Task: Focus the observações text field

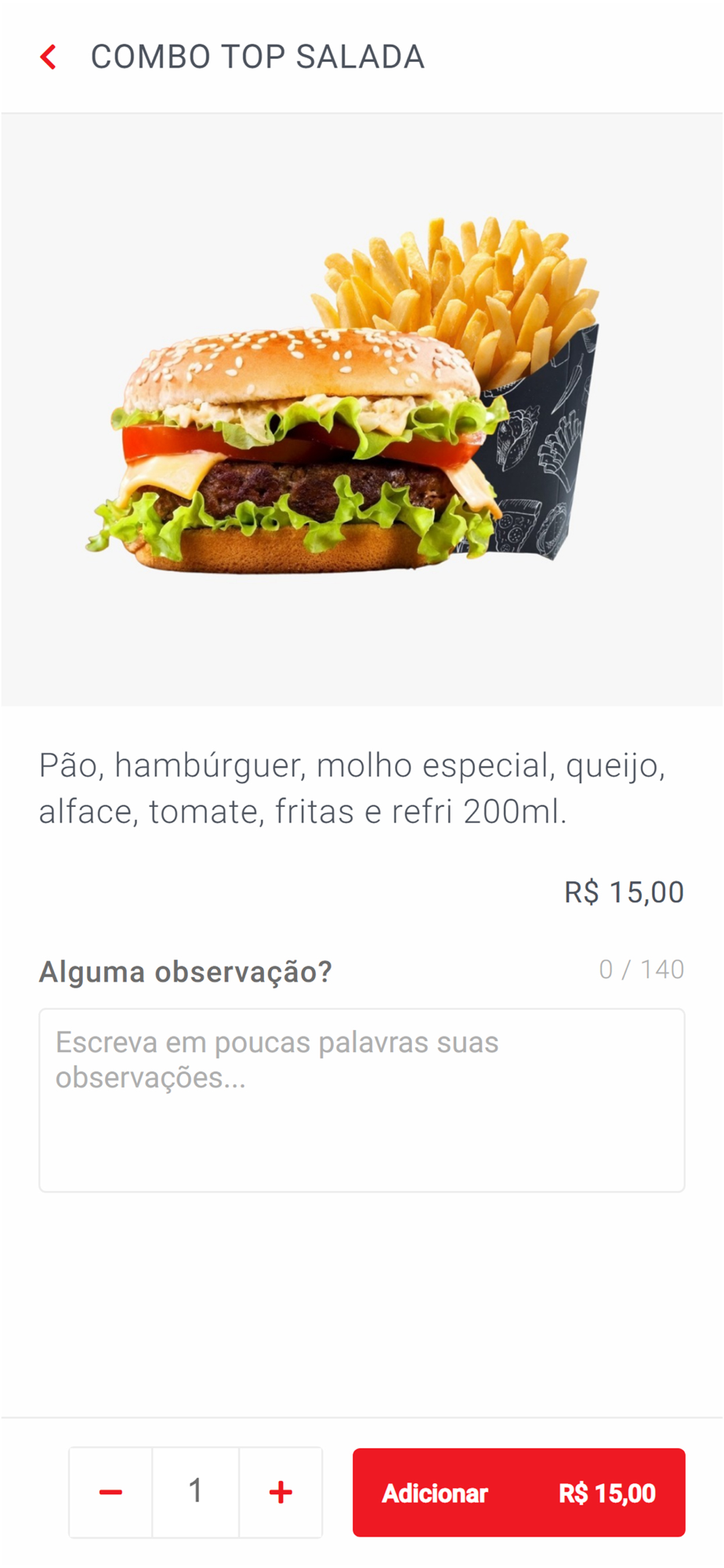Action: (x=361, y=1100)
